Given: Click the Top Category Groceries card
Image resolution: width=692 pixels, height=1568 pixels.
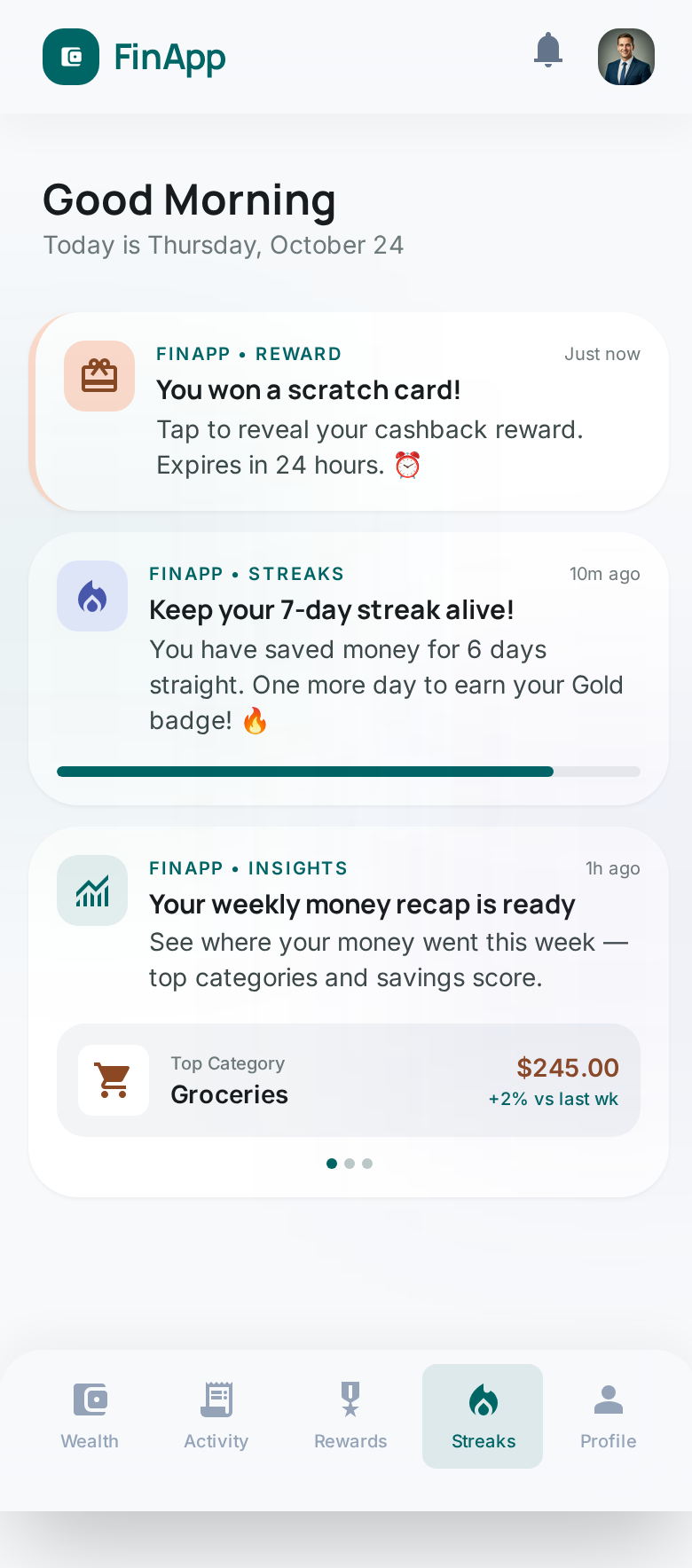Looking at the screenshot, I should 349,1080.
